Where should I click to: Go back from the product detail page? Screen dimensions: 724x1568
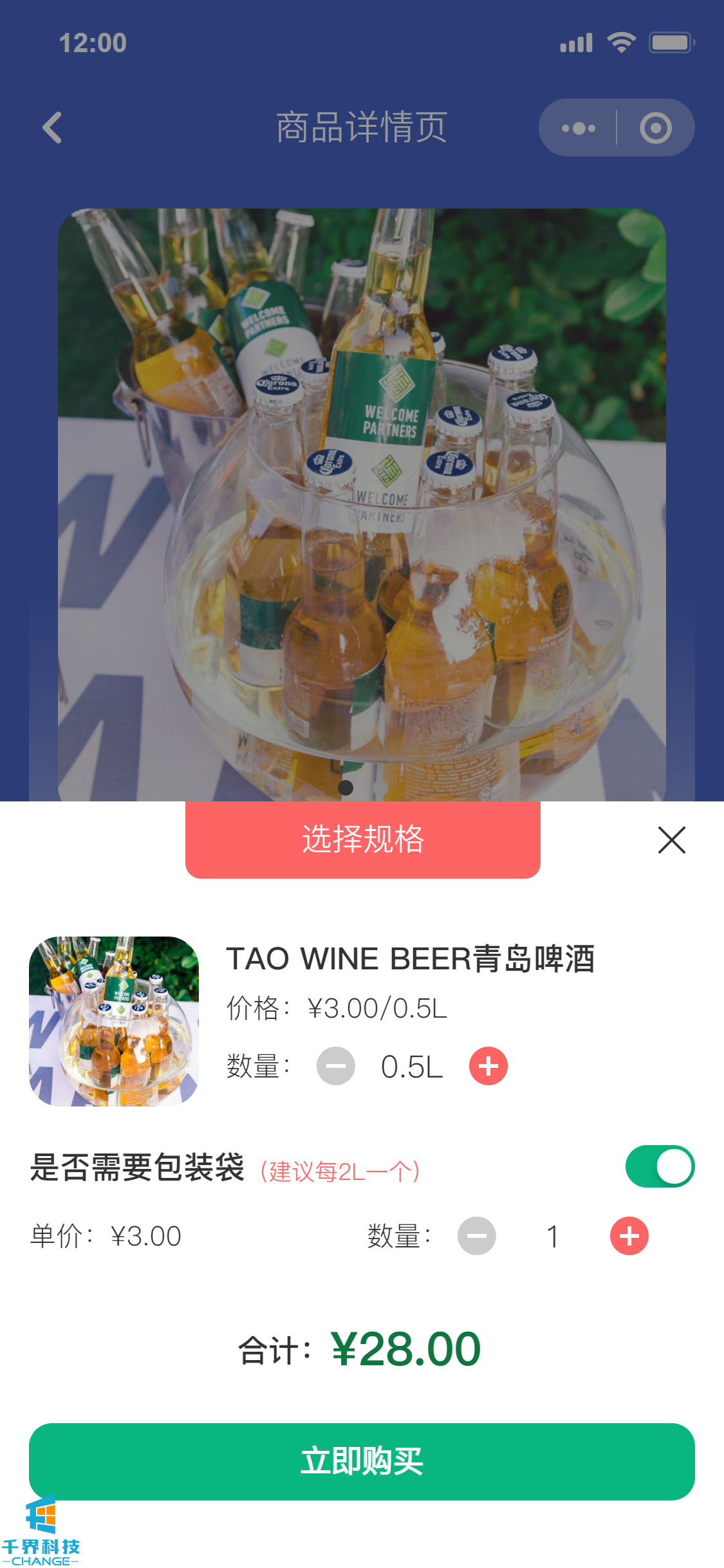click(x=52, y=127)
